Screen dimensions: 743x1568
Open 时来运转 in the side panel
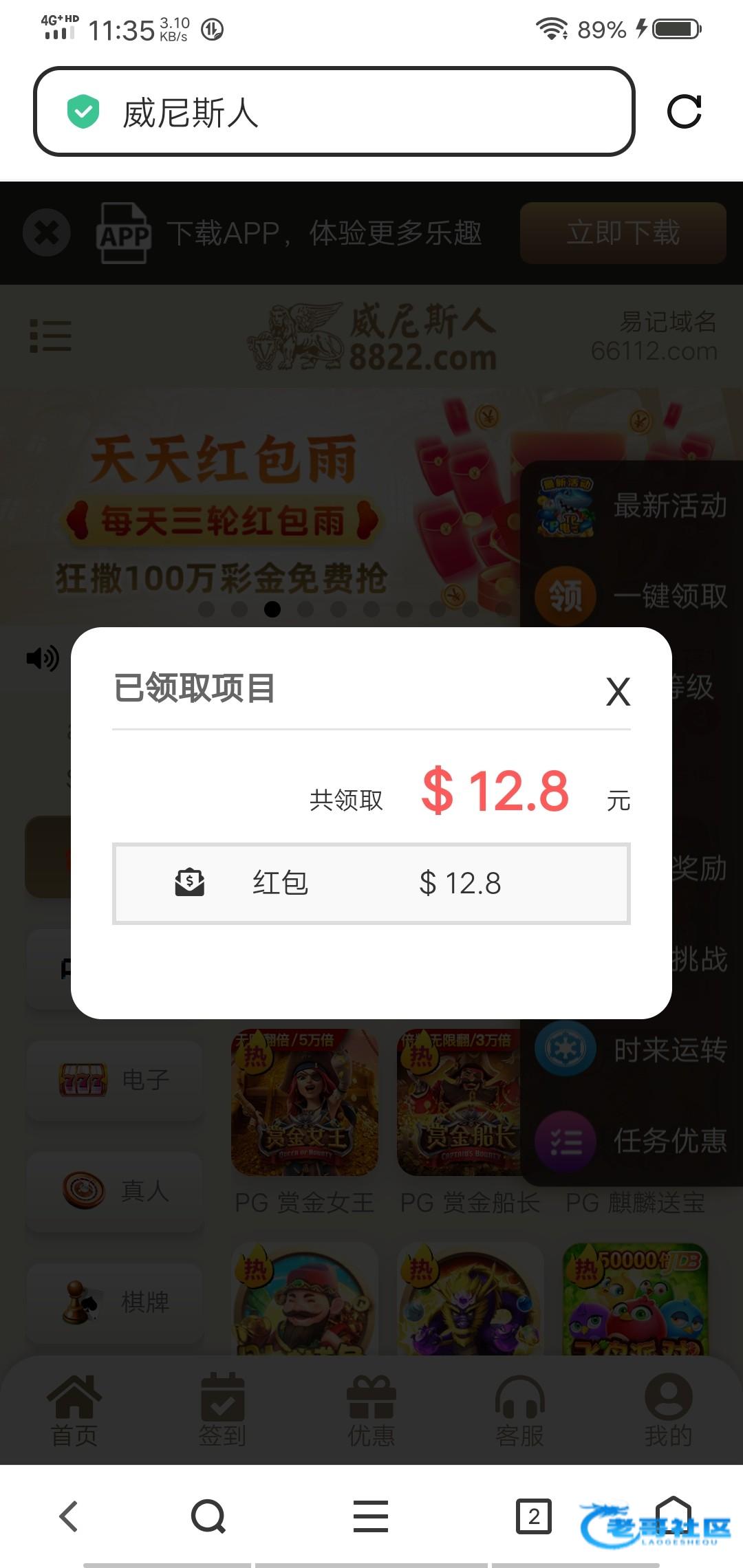[x=632, y=1049]
